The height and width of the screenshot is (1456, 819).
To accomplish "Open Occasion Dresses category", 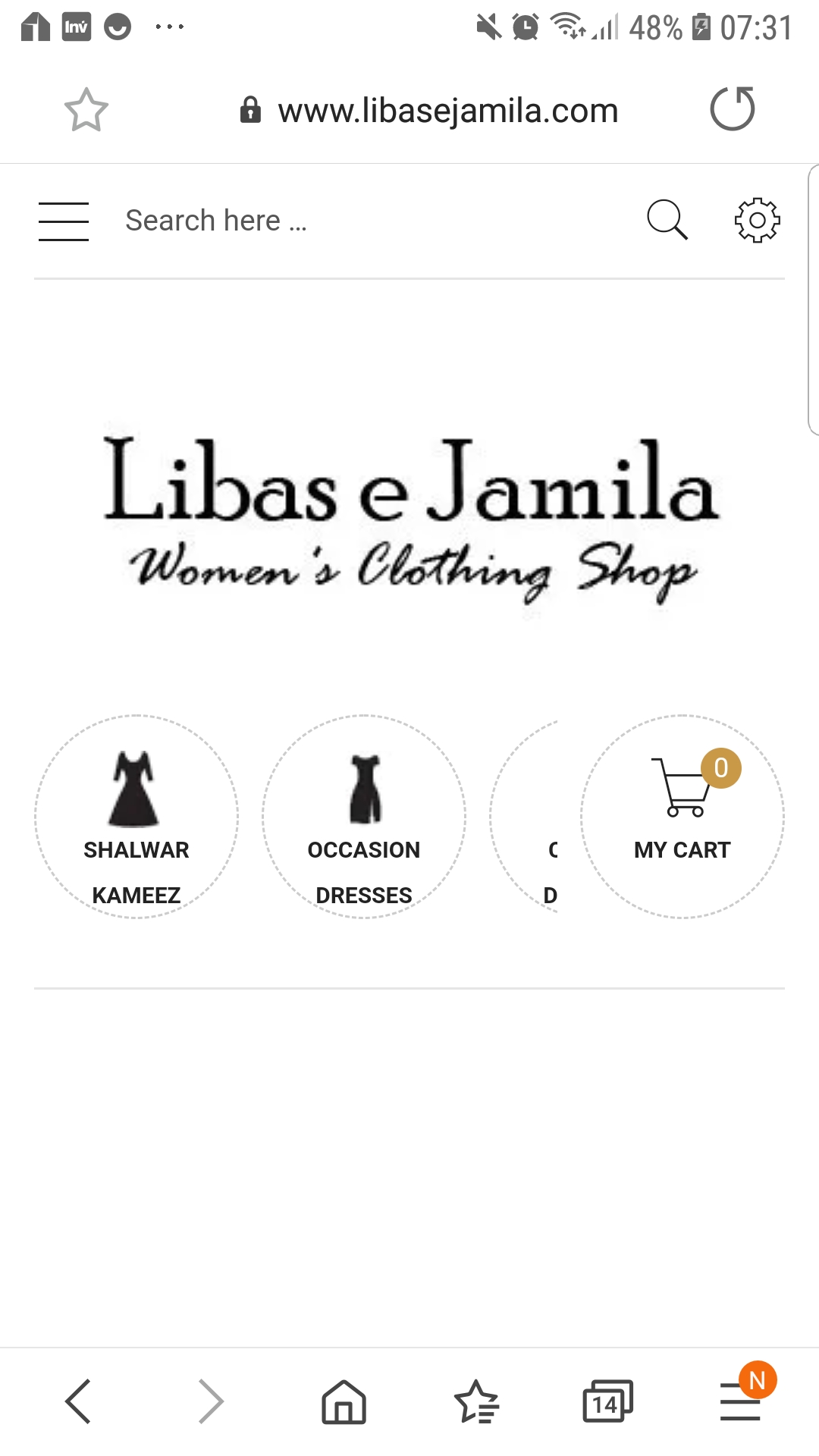I will tap(364, 817).
